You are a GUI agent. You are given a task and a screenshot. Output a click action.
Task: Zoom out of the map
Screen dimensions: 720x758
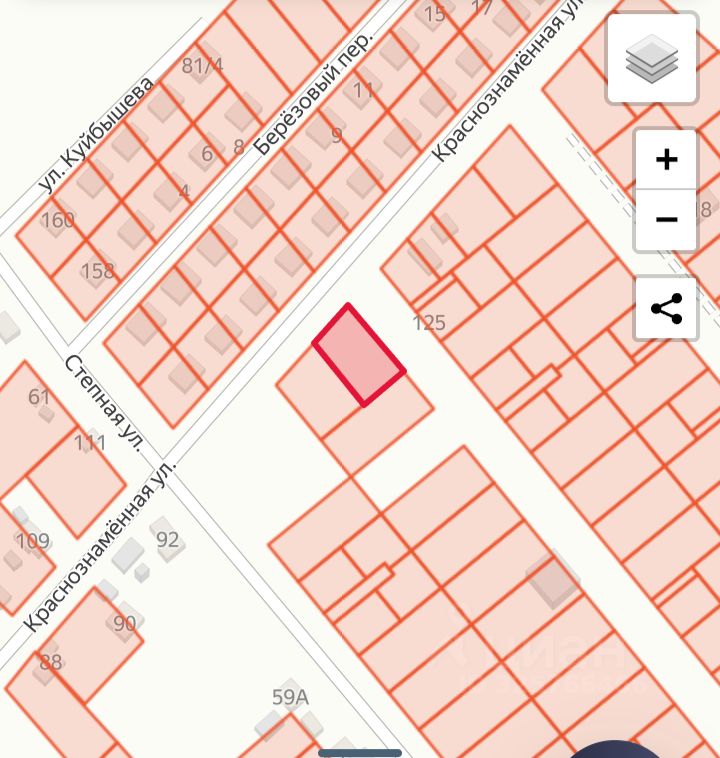pyautogui.click(x=666, y=220)
